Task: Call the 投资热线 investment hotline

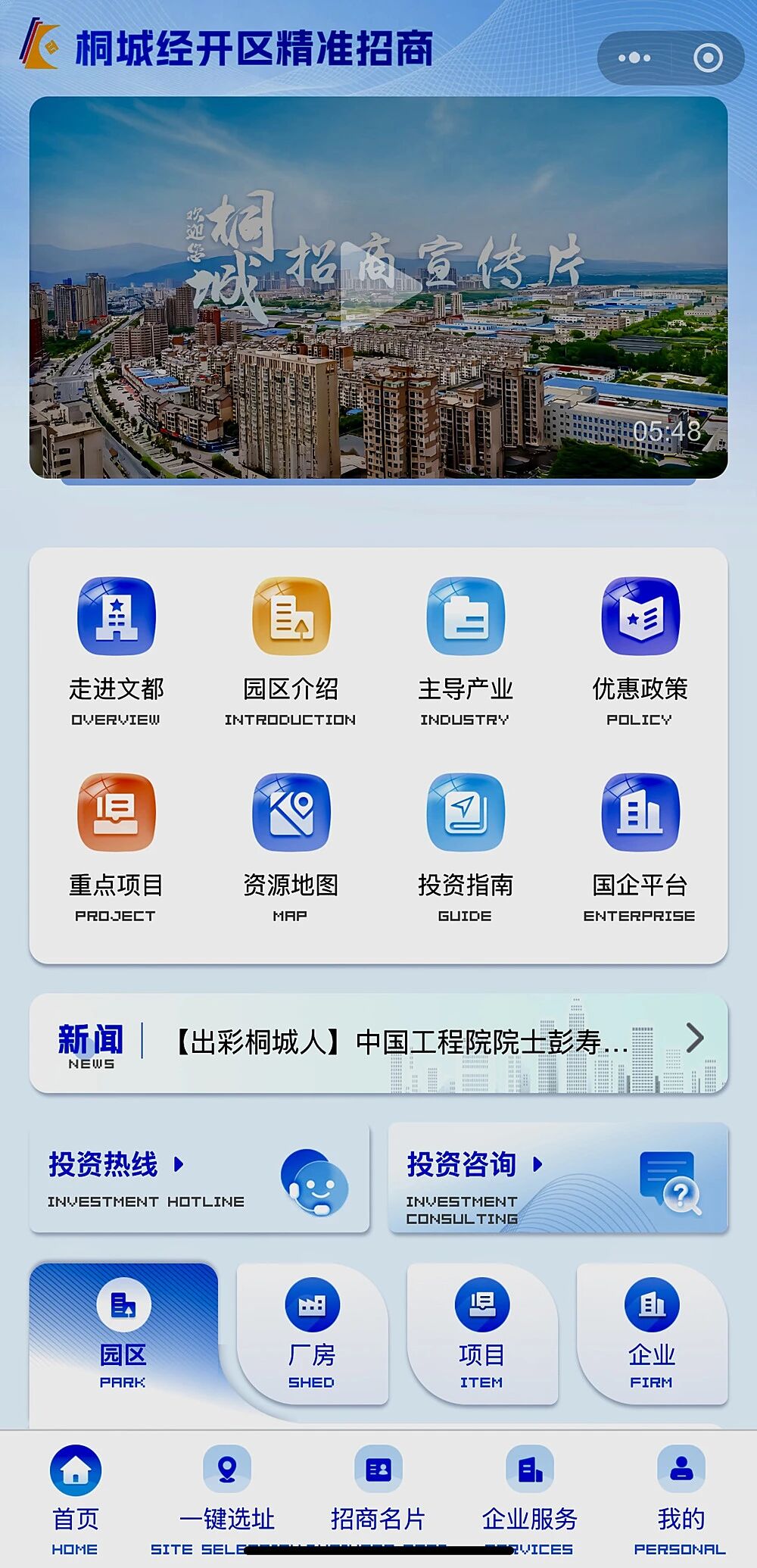Action: (x=199, y=1178)
